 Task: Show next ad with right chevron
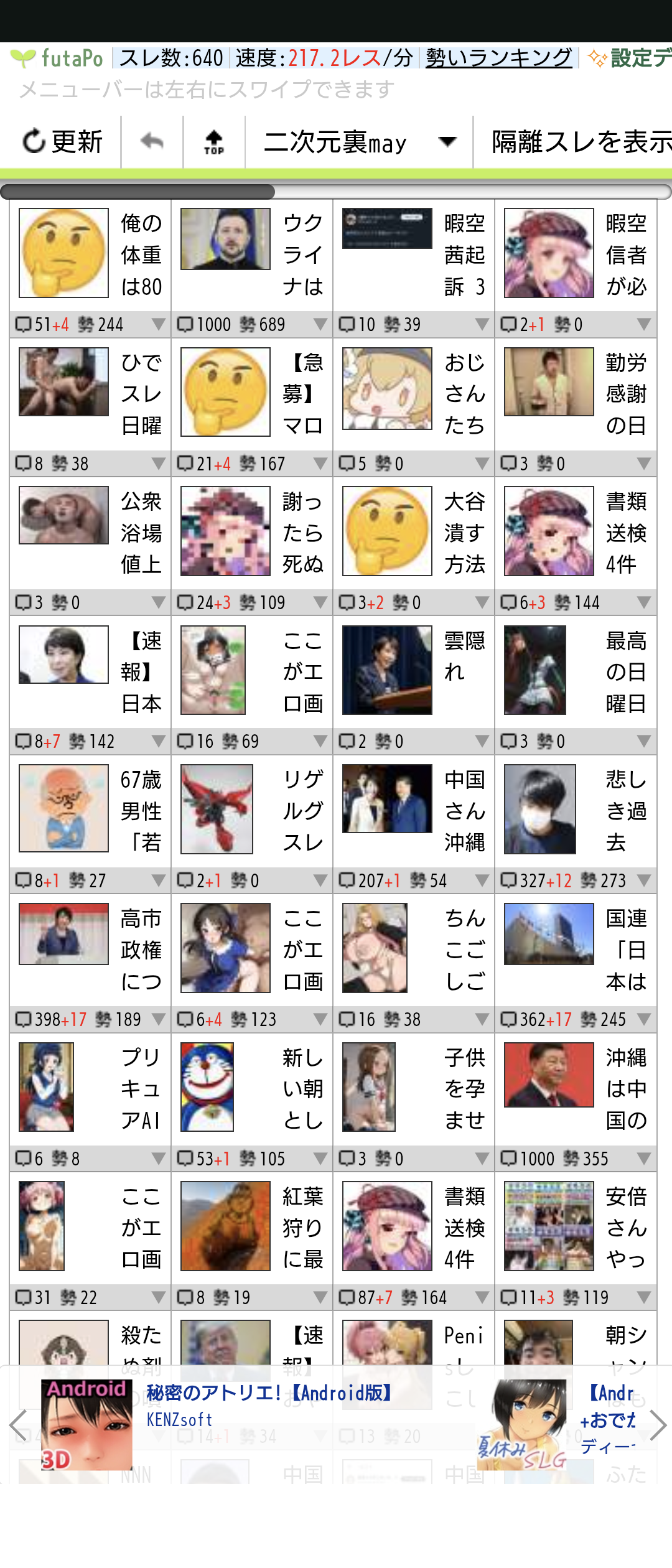coord(658,1425)
